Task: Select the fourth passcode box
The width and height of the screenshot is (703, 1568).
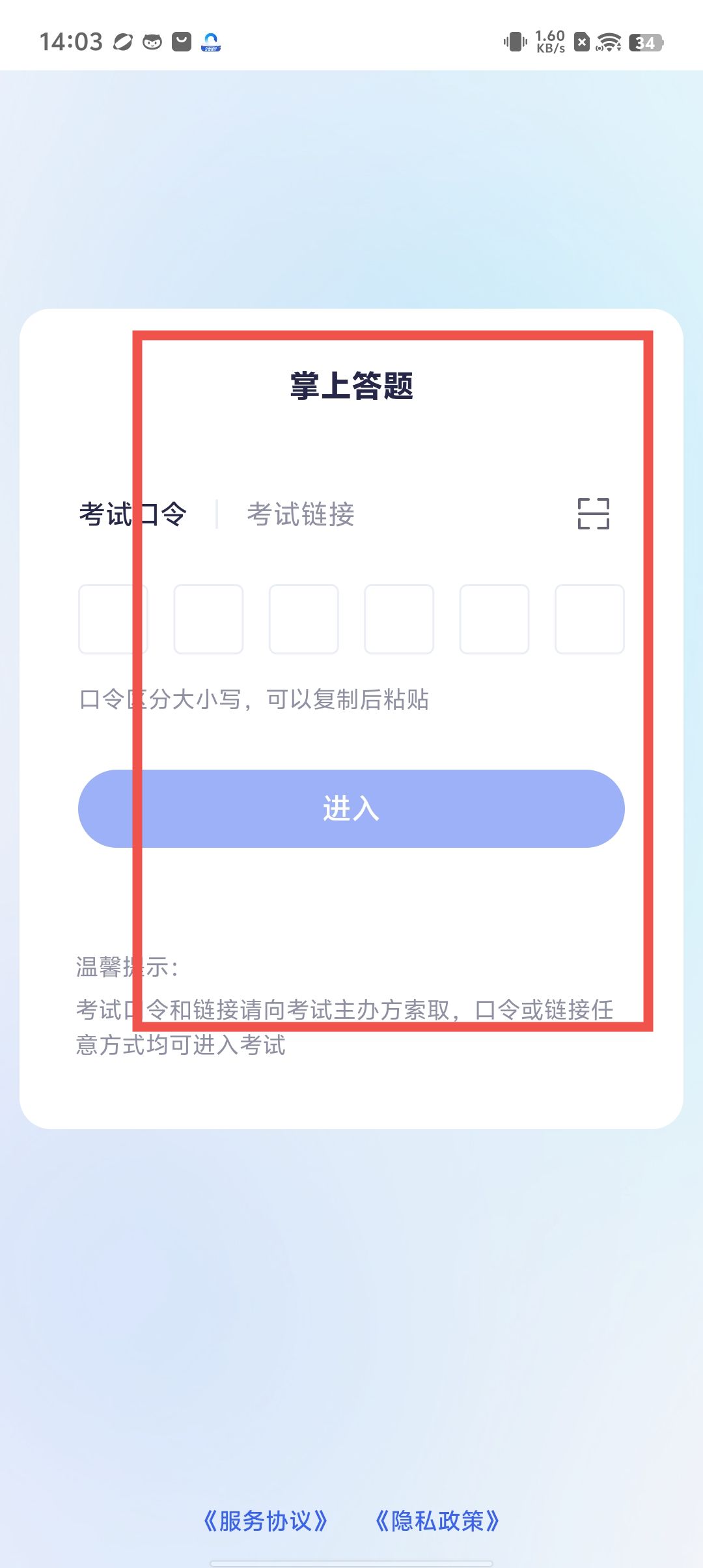Action: 399,619
